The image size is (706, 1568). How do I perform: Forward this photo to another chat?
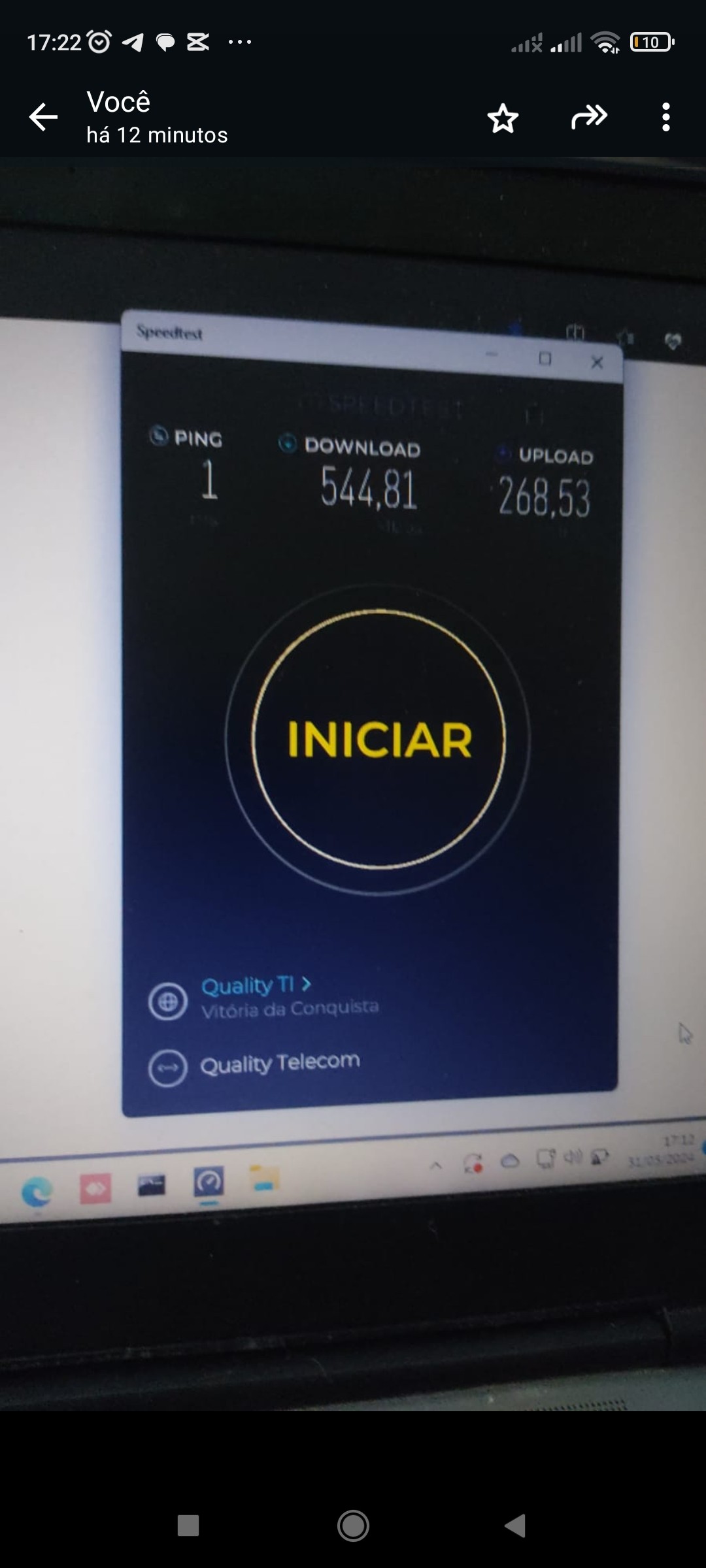pyautogui.click(x=589, y=118)
